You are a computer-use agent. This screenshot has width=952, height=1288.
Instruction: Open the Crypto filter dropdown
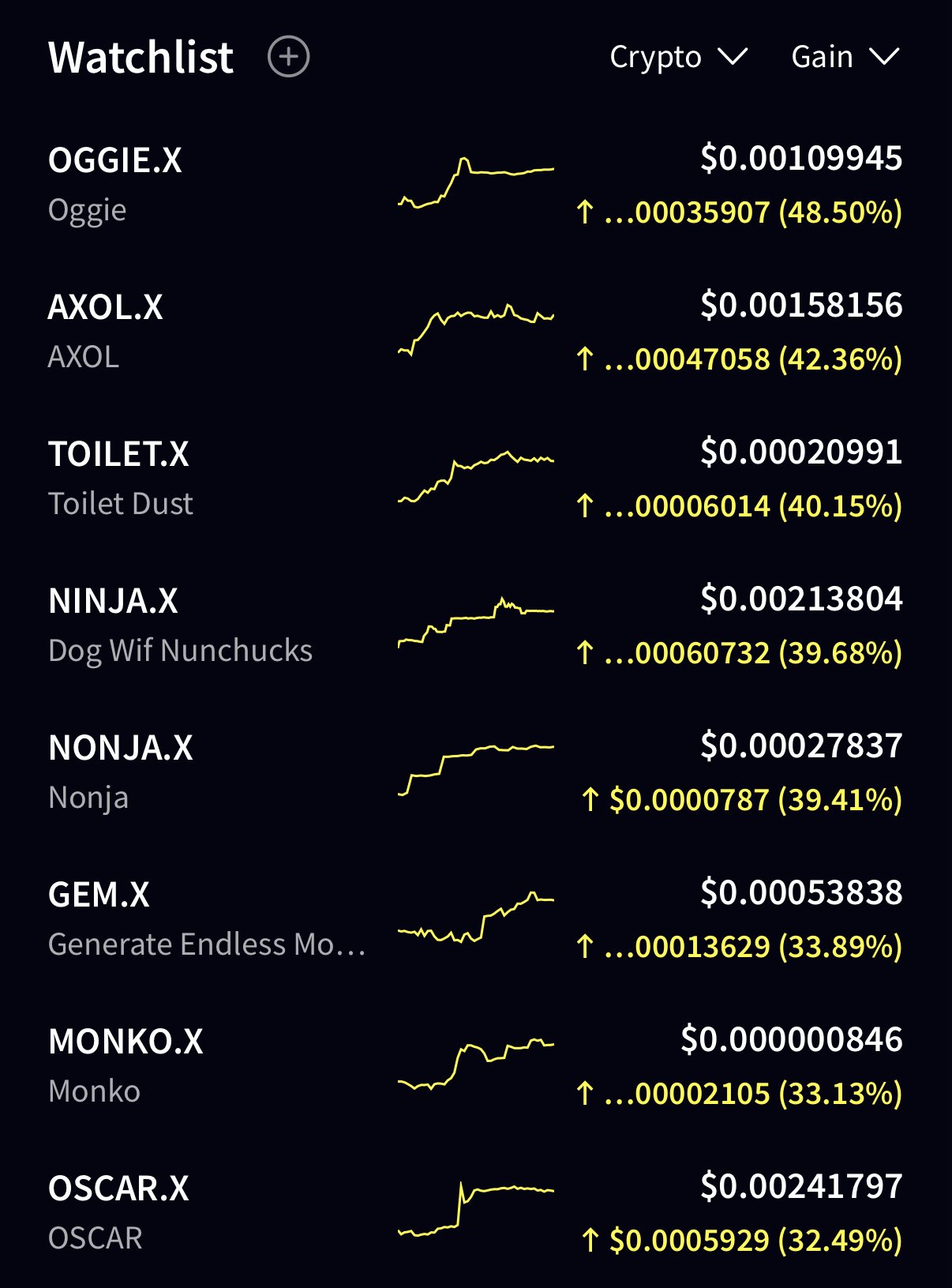[677, 57]
